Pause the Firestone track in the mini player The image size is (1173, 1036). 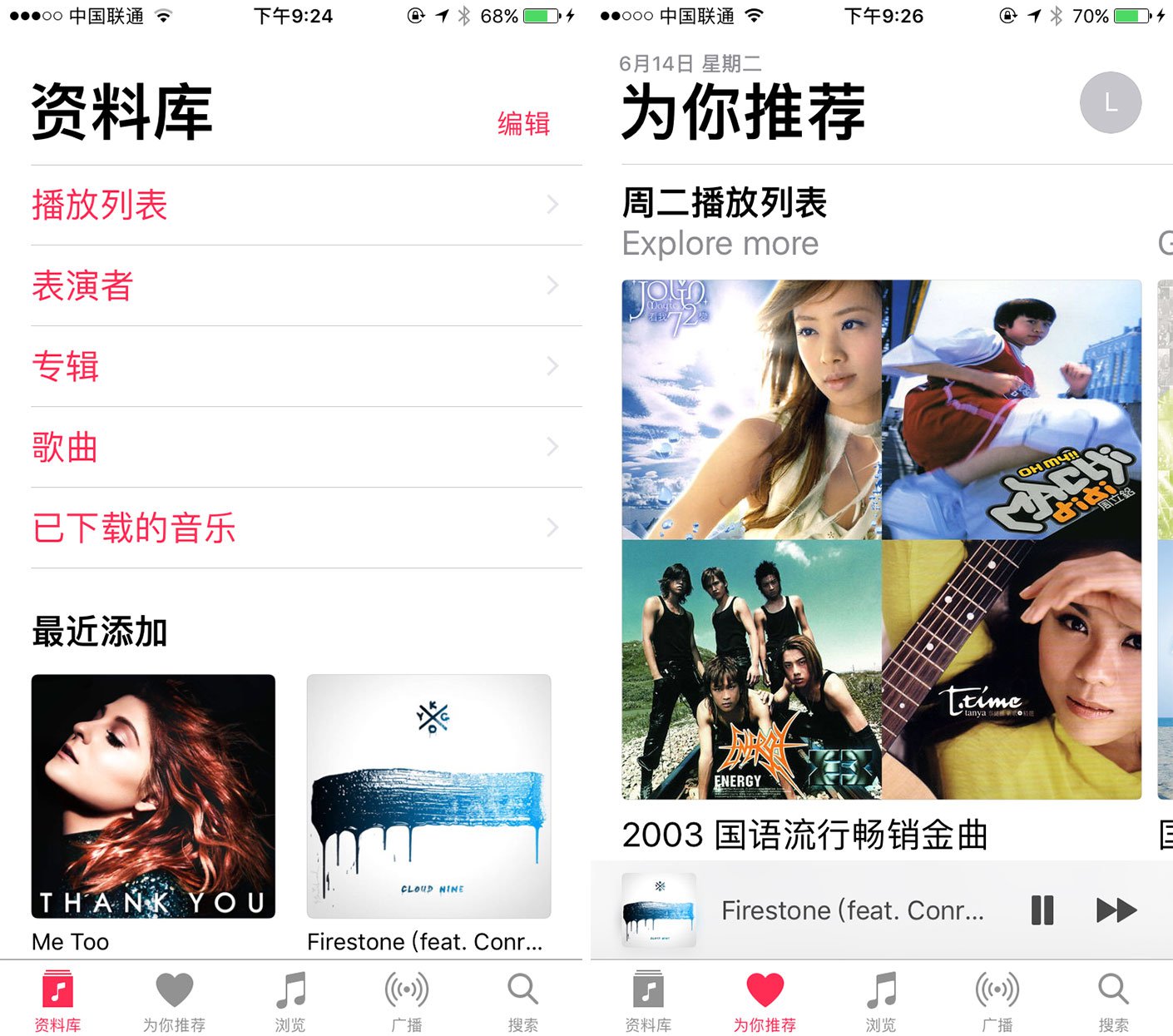point(1042,910)
